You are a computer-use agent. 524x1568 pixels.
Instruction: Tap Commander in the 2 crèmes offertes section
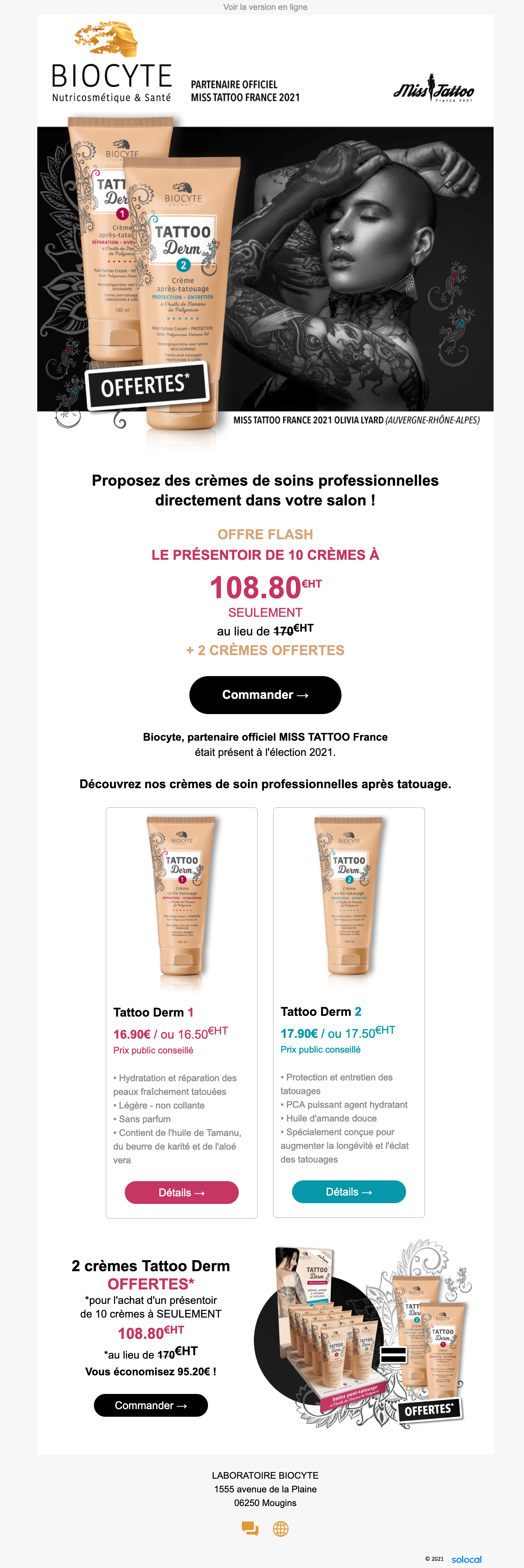point(151,1405)
